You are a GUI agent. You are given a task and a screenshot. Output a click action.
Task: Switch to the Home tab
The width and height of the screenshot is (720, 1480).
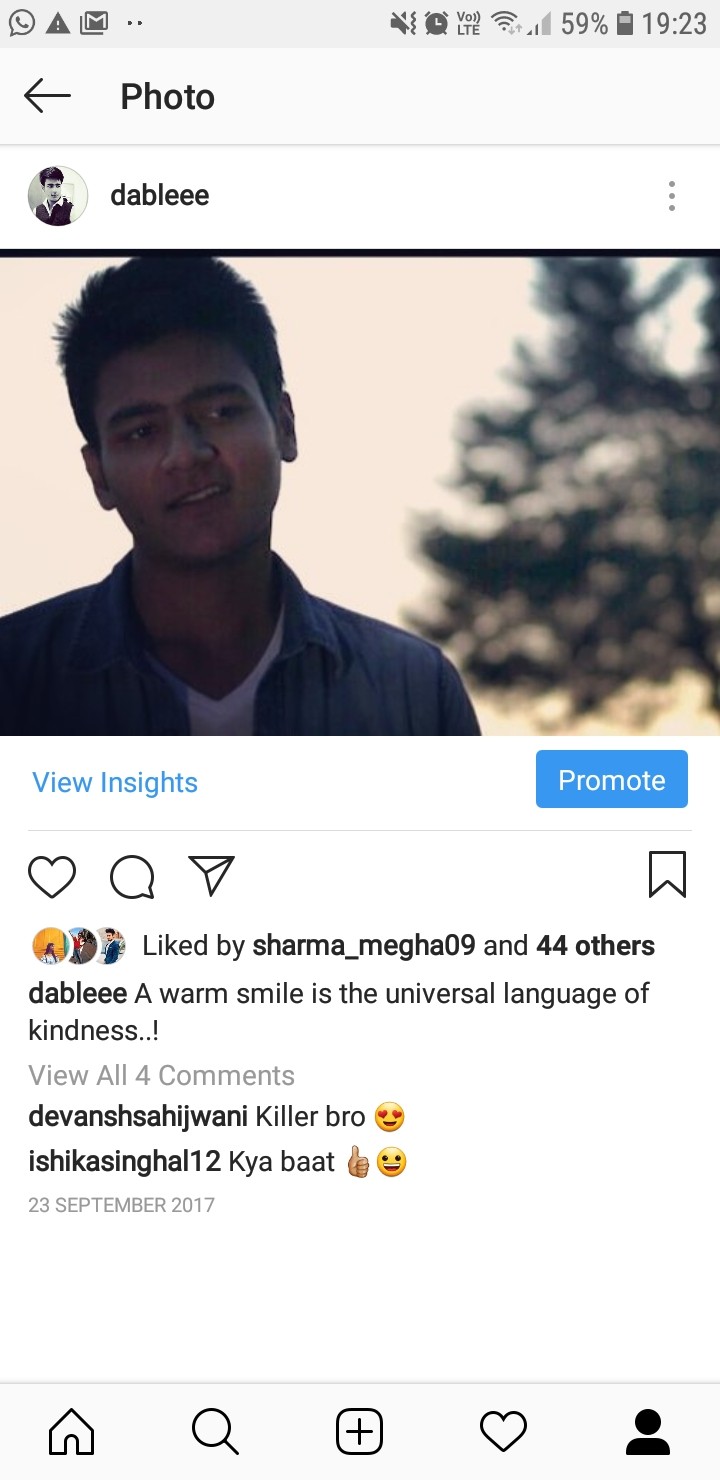pyautogui.click(x=72, y=1431)
